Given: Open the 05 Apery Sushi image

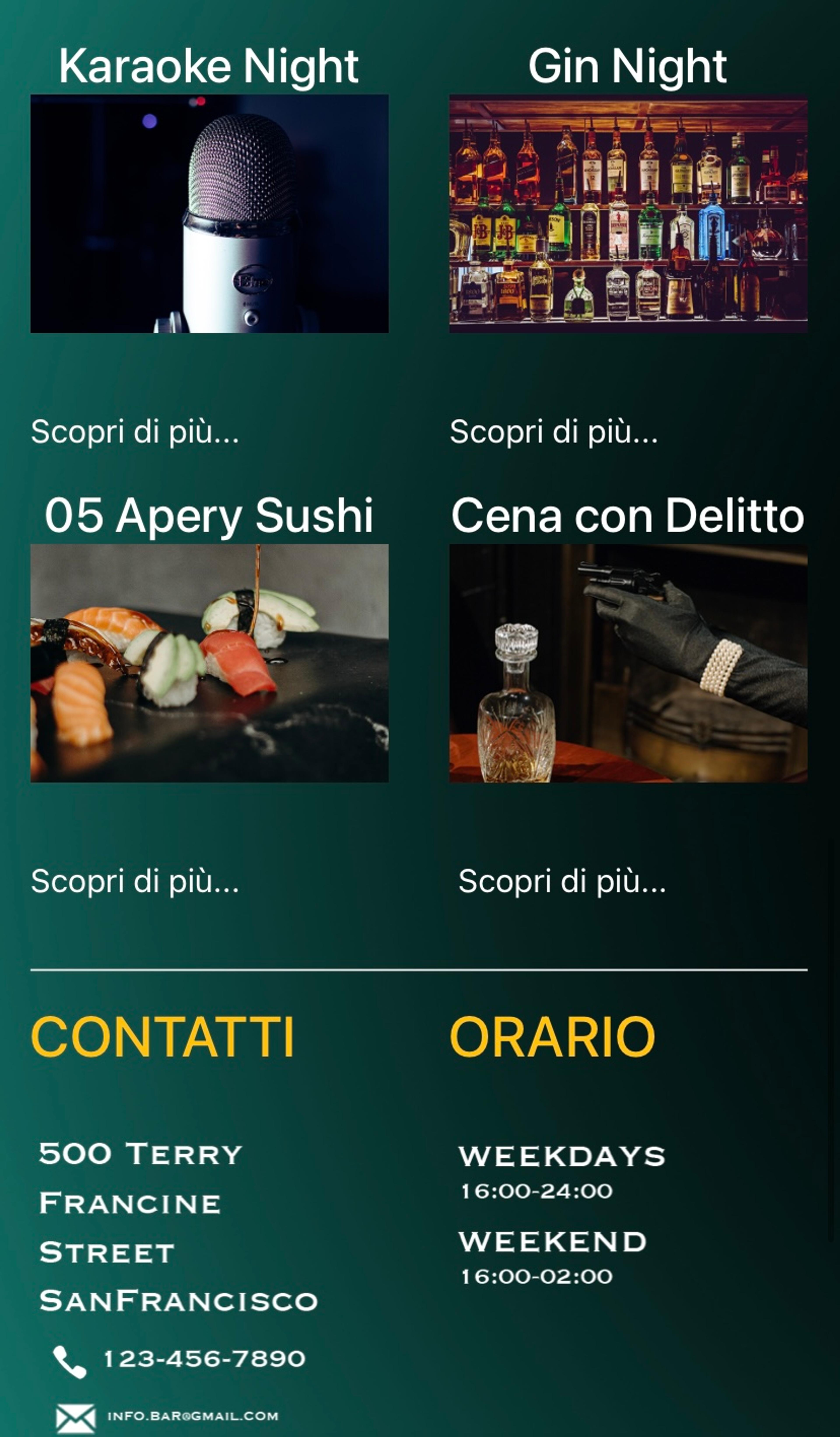Looking at the screenshot, I should tap(209, 663).
